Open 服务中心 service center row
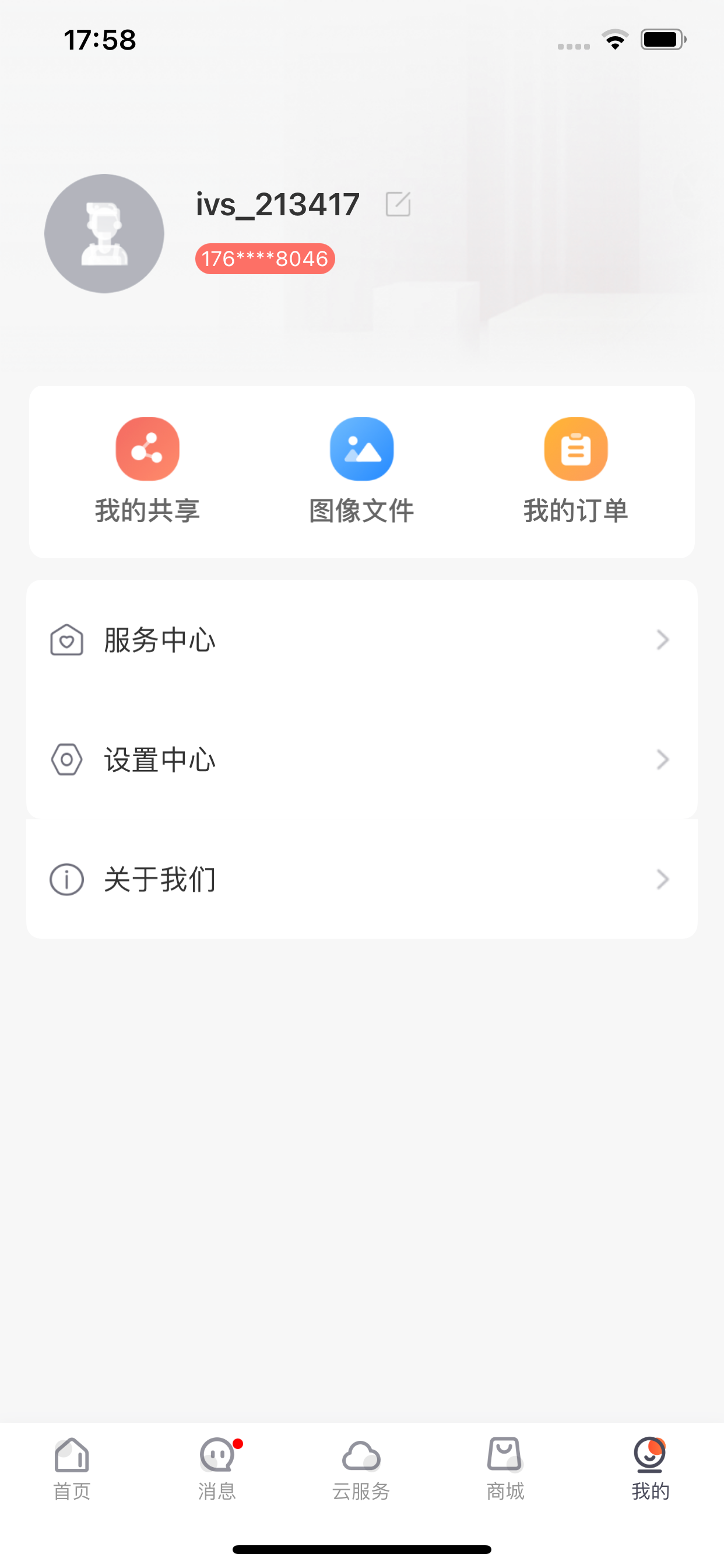The image size is (724, 1568). click(362, 640)
